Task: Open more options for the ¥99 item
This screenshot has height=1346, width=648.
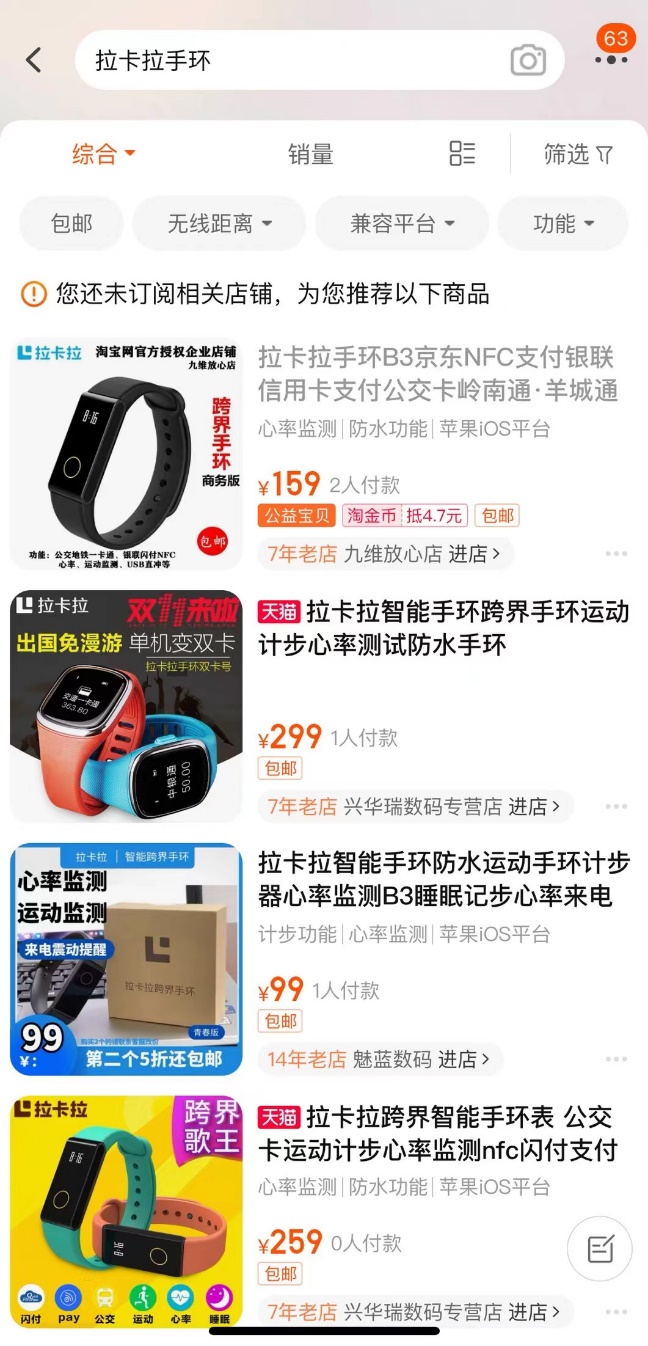Action: click(x=616, y=1059)
